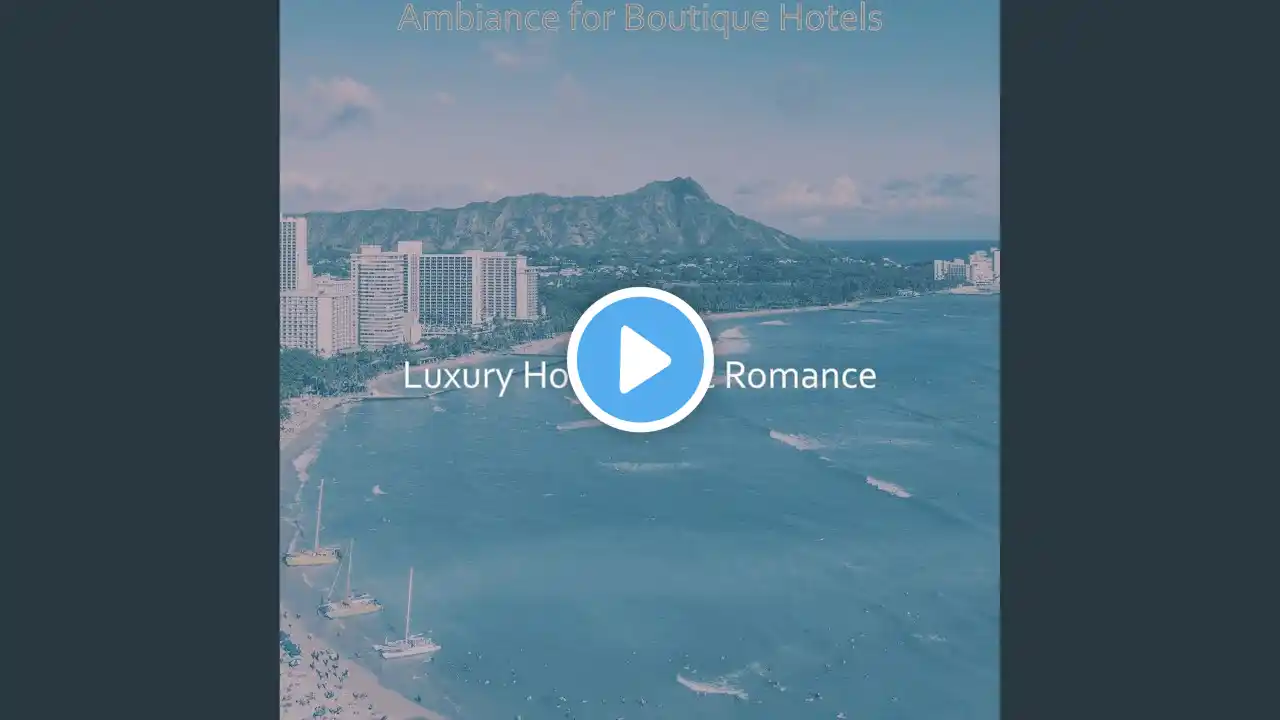Play the Luxury Hotels Romance video
Viewport: 1280px width, 720px height.
[x=640, y=360]
